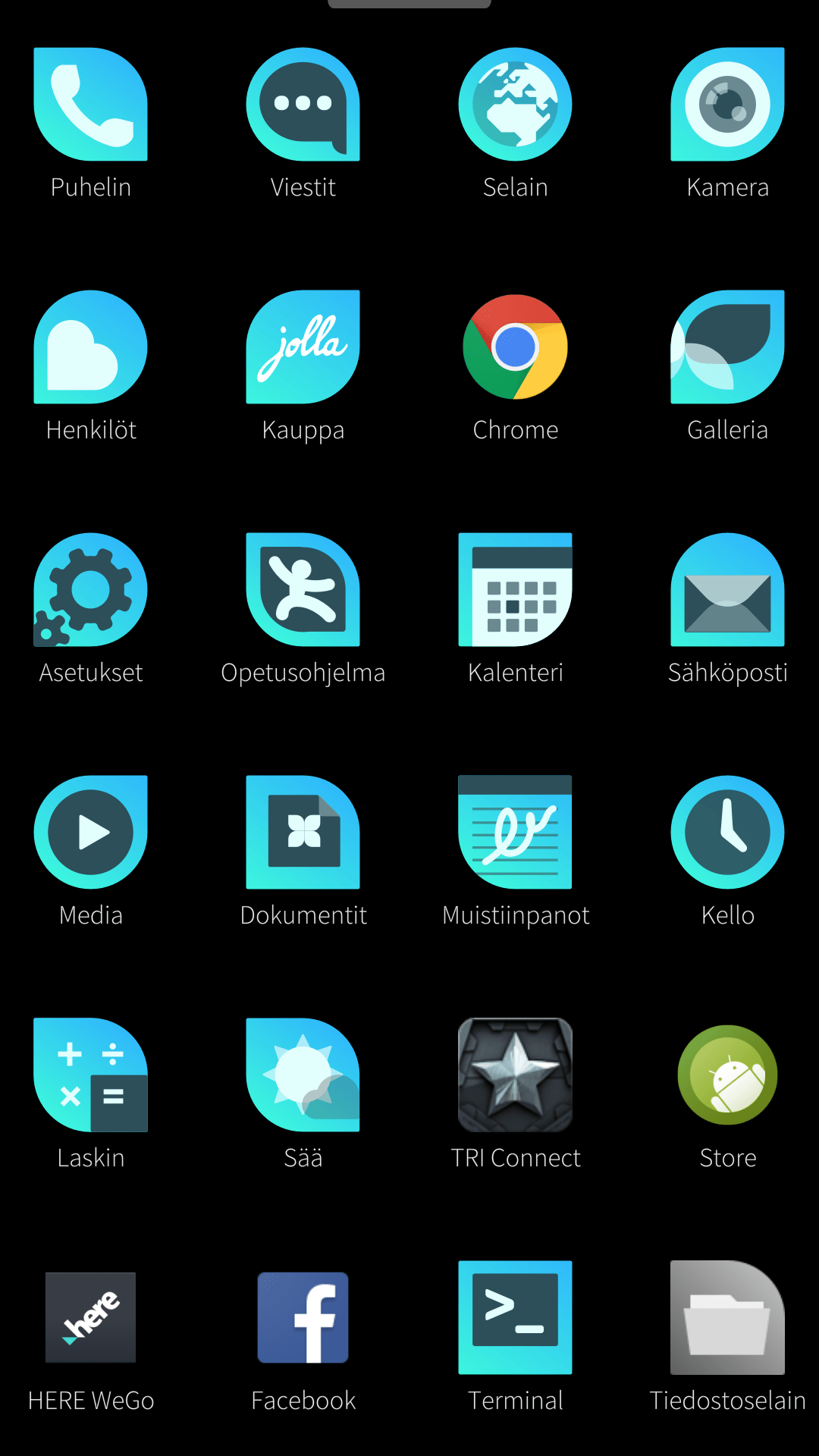Launch the Jolla Kauppa store
Image resolution: width=819 pixels, height=1456 pixels.
tap(303, 347)
